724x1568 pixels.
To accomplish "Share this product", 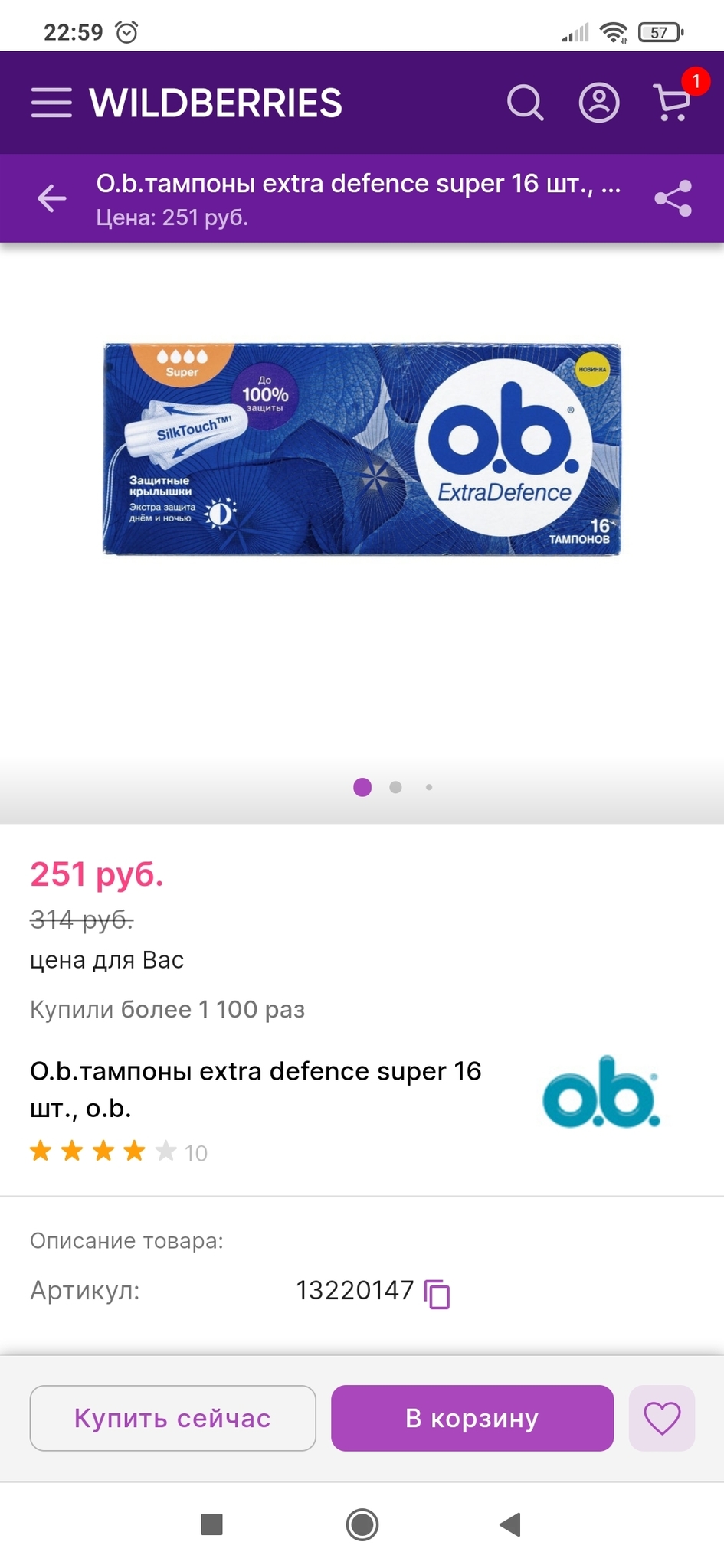I will pyautogui.click(x=673, y=199).
